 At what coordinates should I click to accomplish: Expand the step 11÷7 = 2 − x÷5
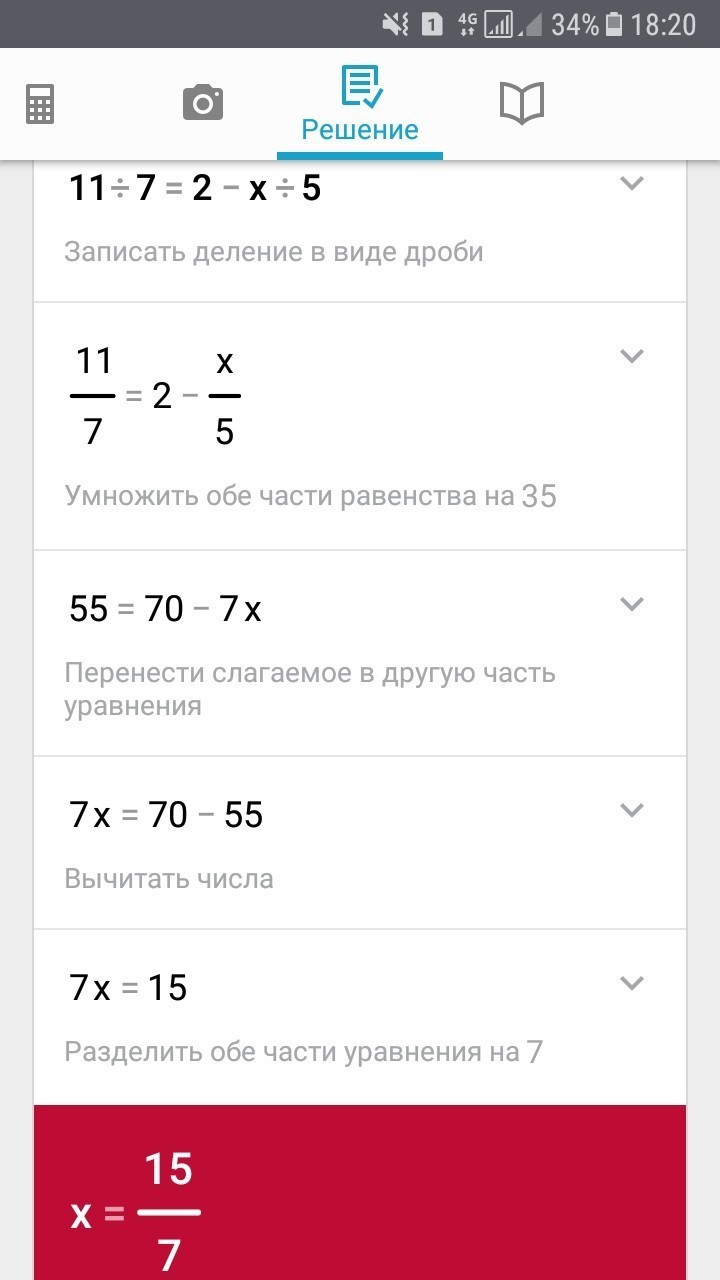coord(631,184)
